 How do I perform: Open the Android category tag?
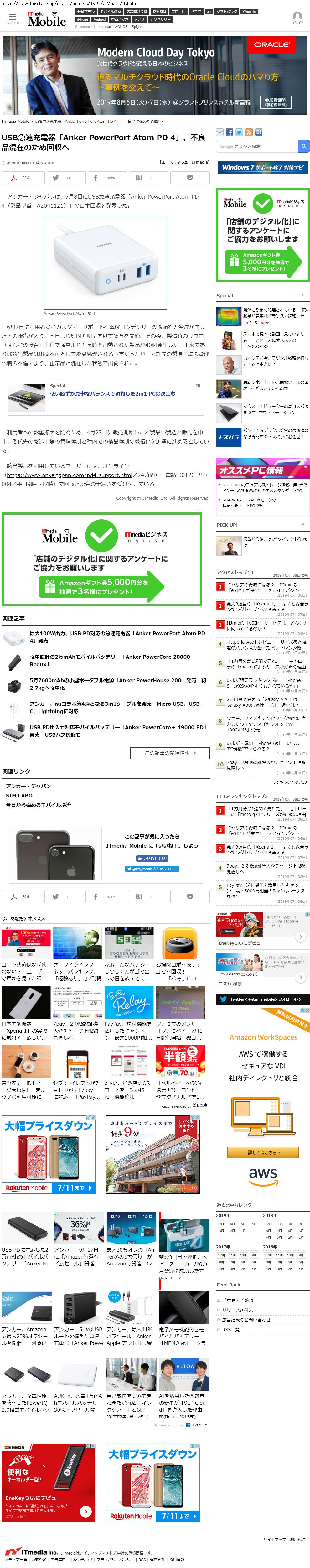100,19
